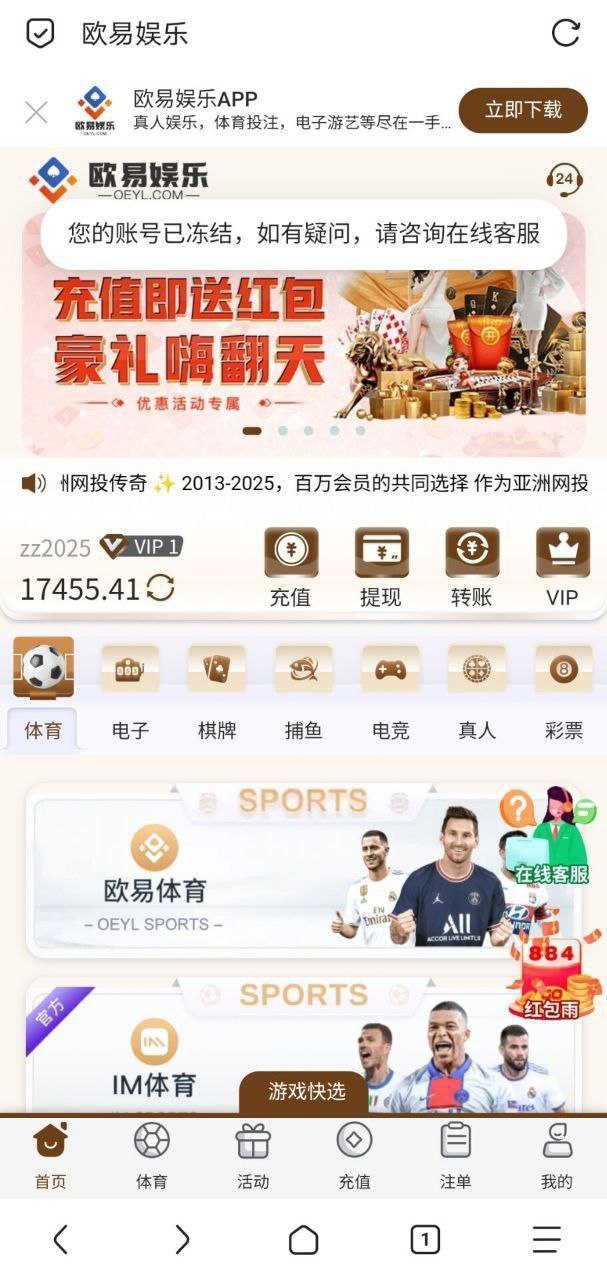Open 提现 withdrawal
Screen dimensions: 607x1280
tap(381, 567)
